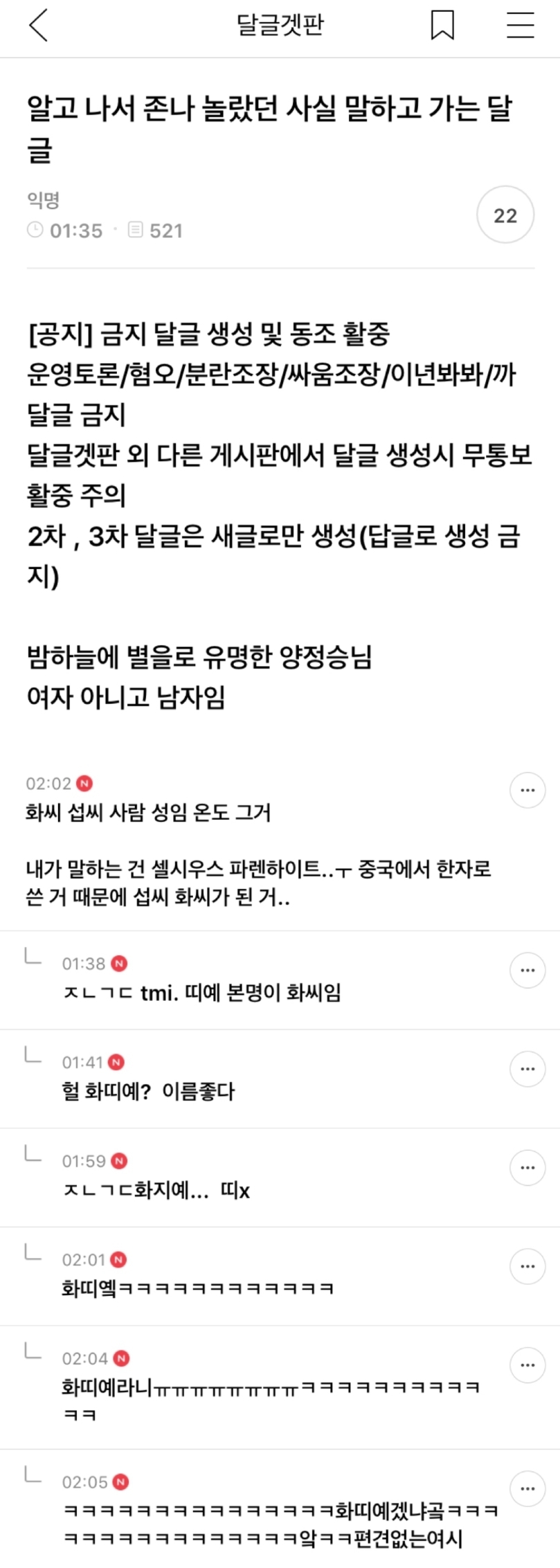The width and height of the screenshot is (560, 1568).
Task: Open options for the 02:02 comment
Action: 527,790
